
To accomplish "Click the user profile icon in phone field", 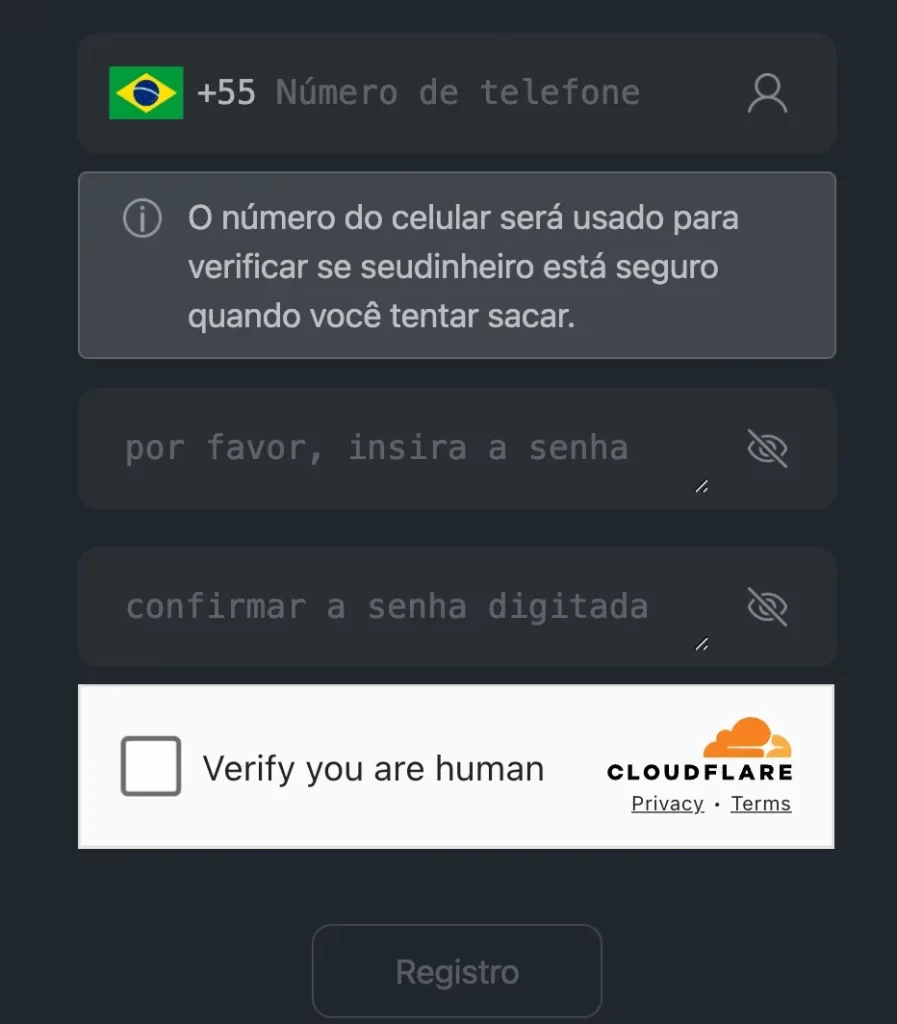I will tap(767, 93).
